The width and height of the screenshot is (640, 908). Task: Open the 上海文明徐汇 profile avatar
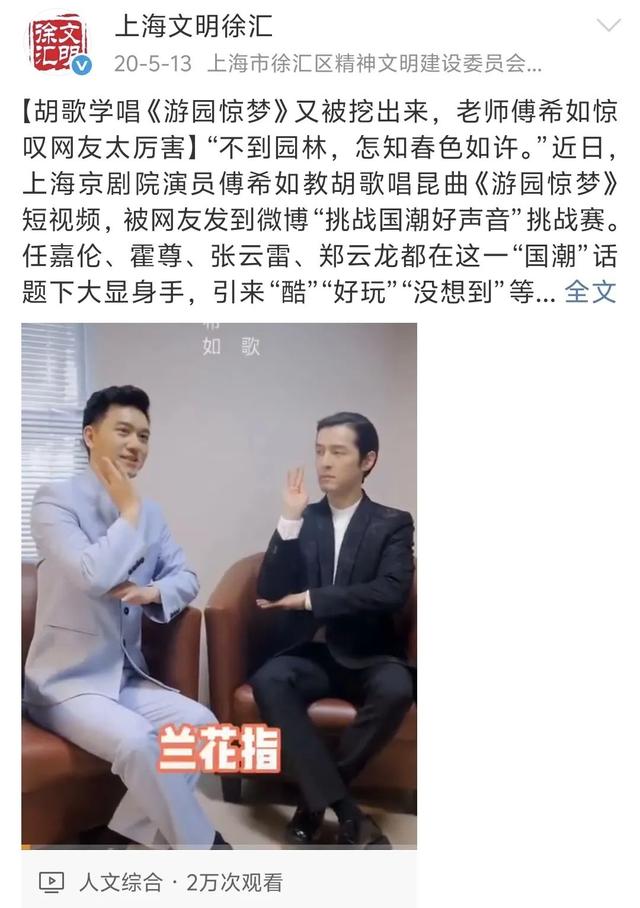[x=57, y=43]
